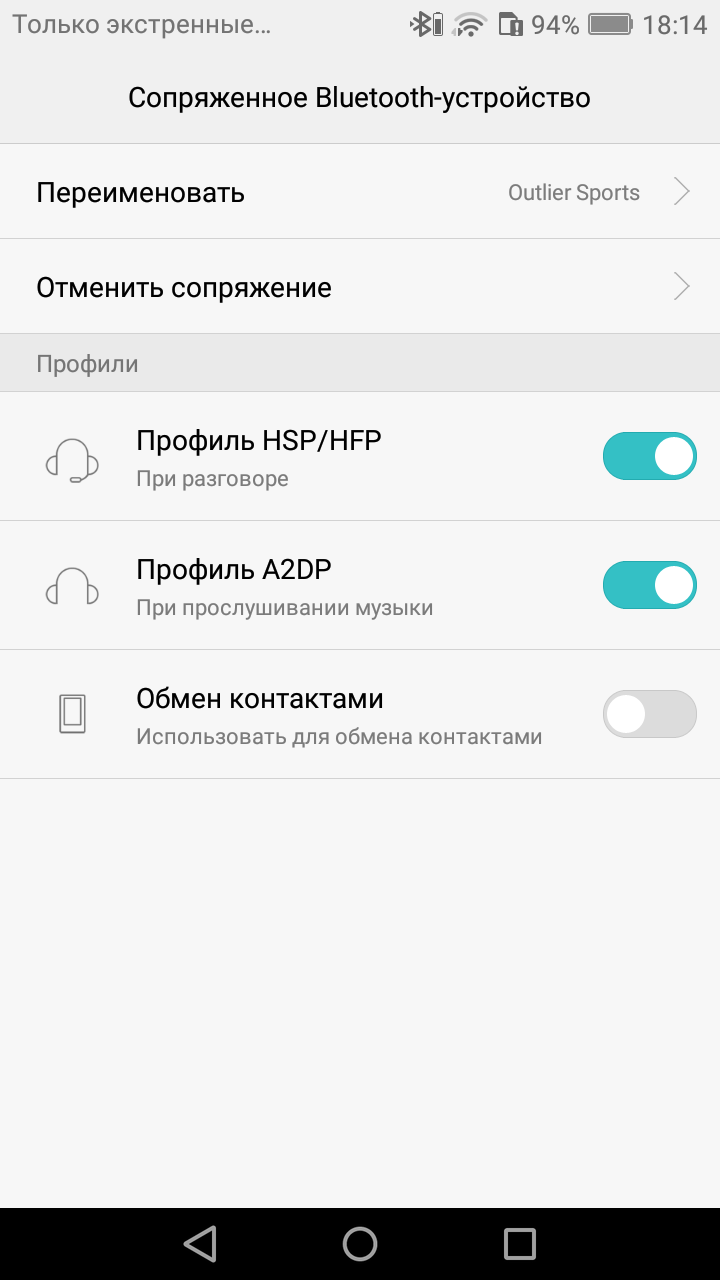Go back with the system back button
This screenshot has height=1280, width=720.
coord(200,1243)
